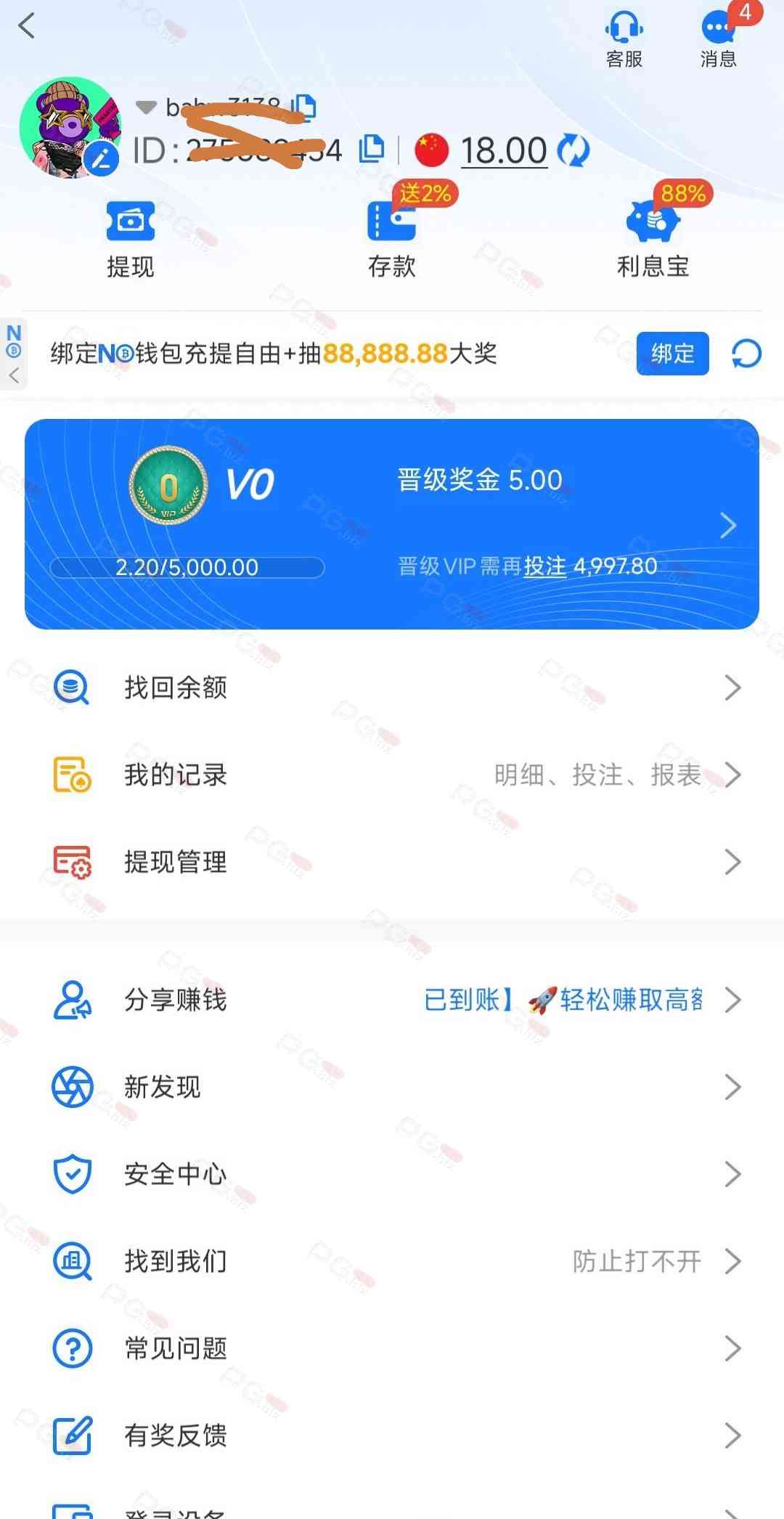This screenshot has width=784, height=1519.
Task: Open 找回余额 row
Action: [x=392, y=687]
